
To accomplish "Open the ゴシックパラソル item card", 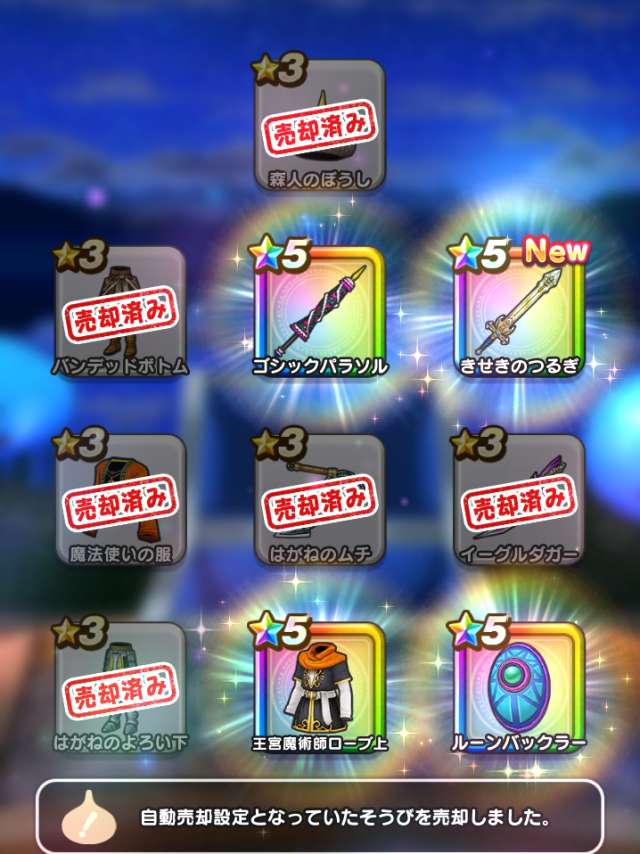I will coord(319,311).
